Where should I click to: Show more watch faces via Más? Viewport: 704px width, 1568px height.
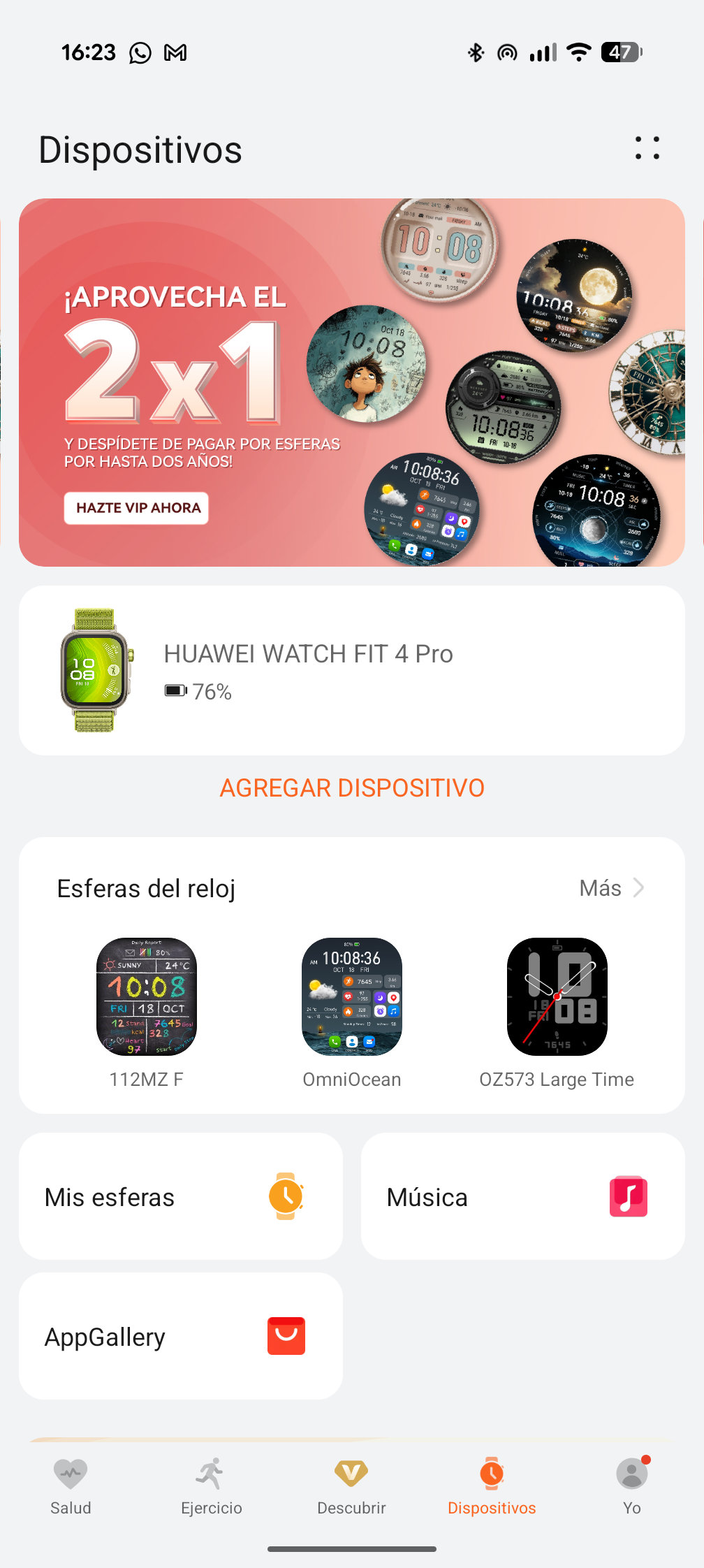[610, 888]
